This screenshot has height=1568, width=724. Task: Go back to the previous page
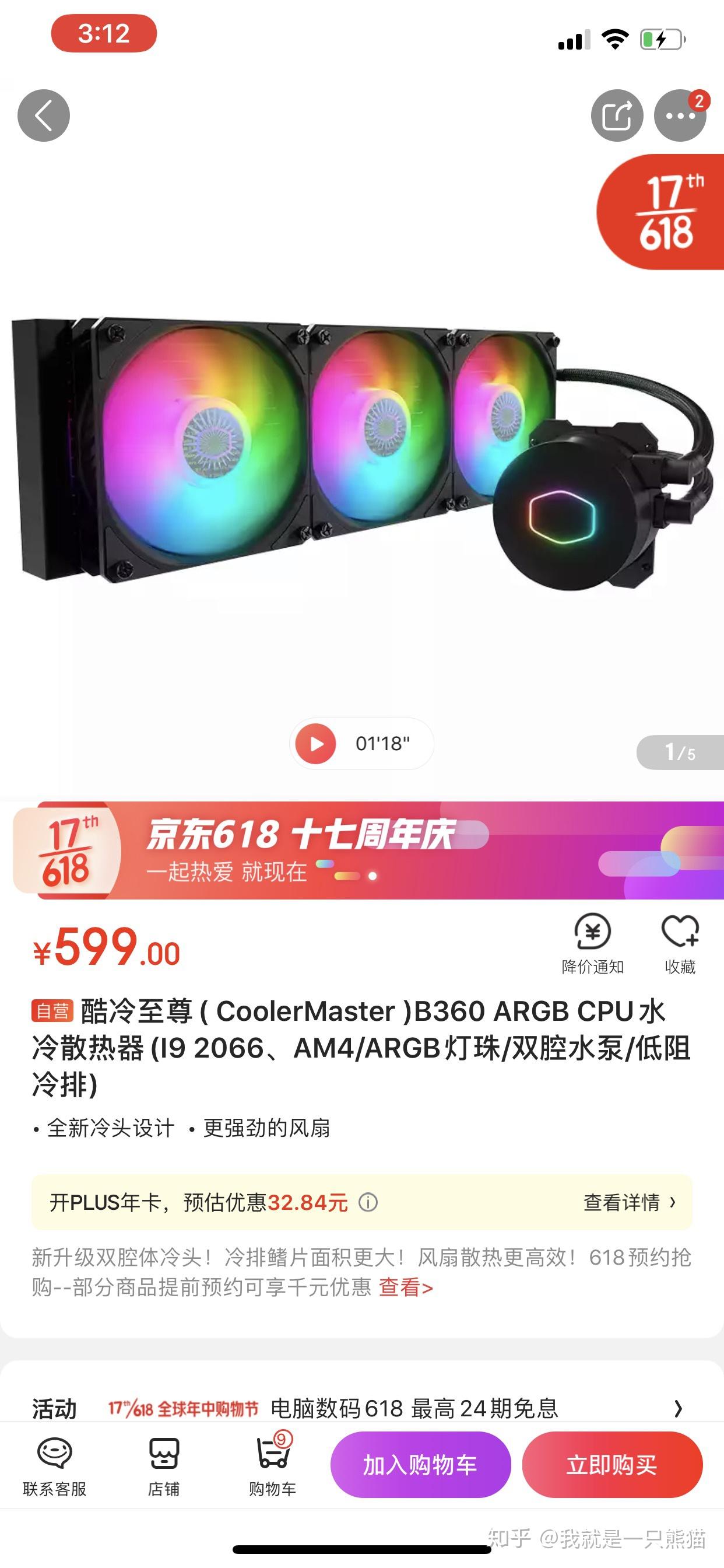(43, 116)
